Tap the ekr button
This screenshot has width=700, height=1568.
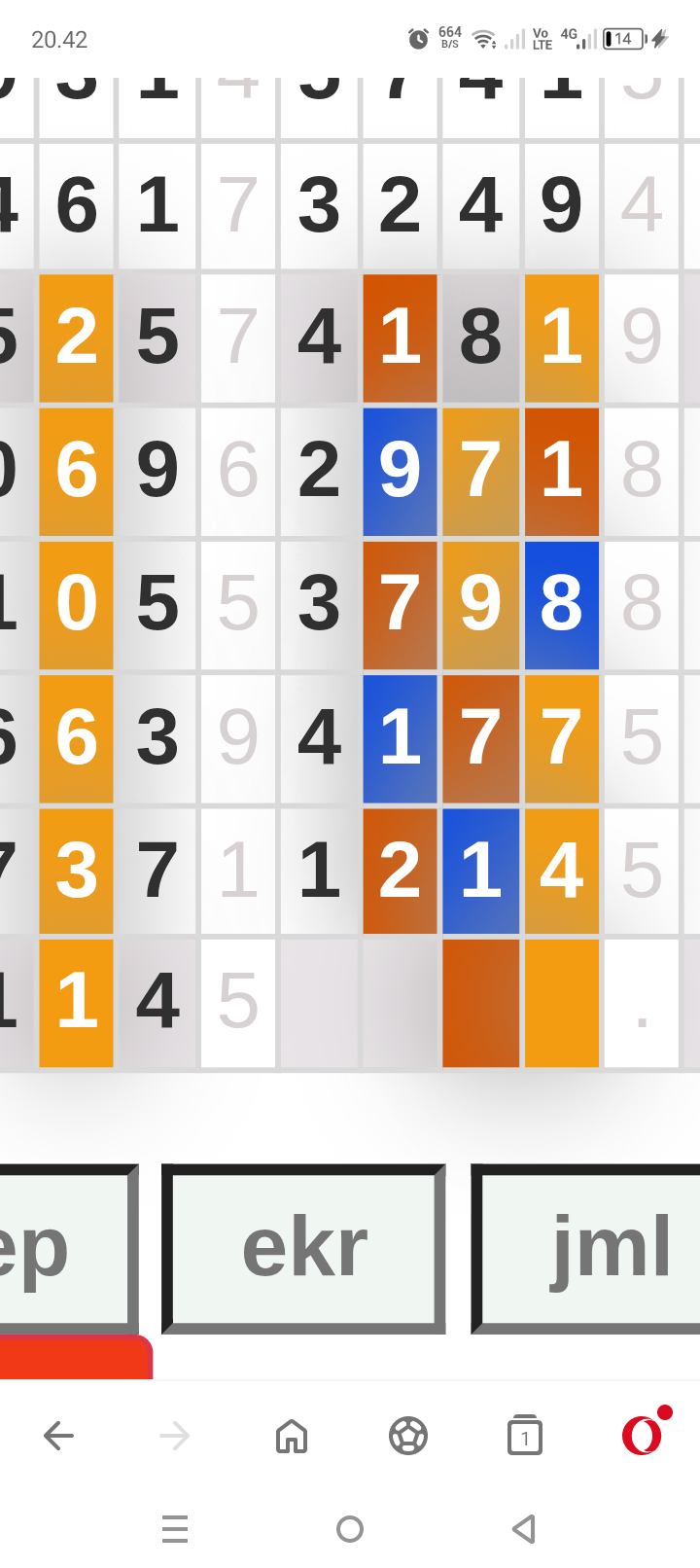tap(303, 1248)
